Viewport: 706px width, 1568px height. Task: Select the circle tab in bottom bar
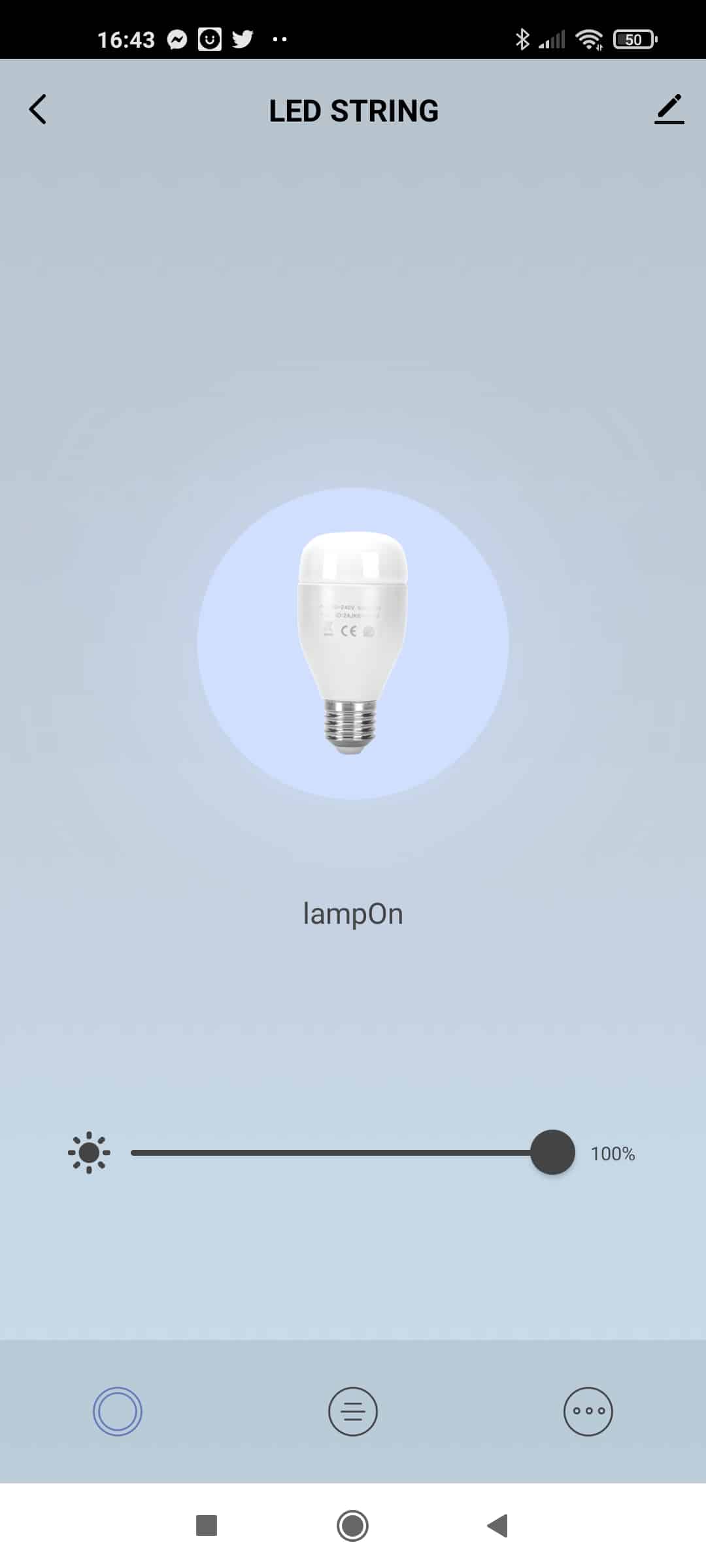118,1411
